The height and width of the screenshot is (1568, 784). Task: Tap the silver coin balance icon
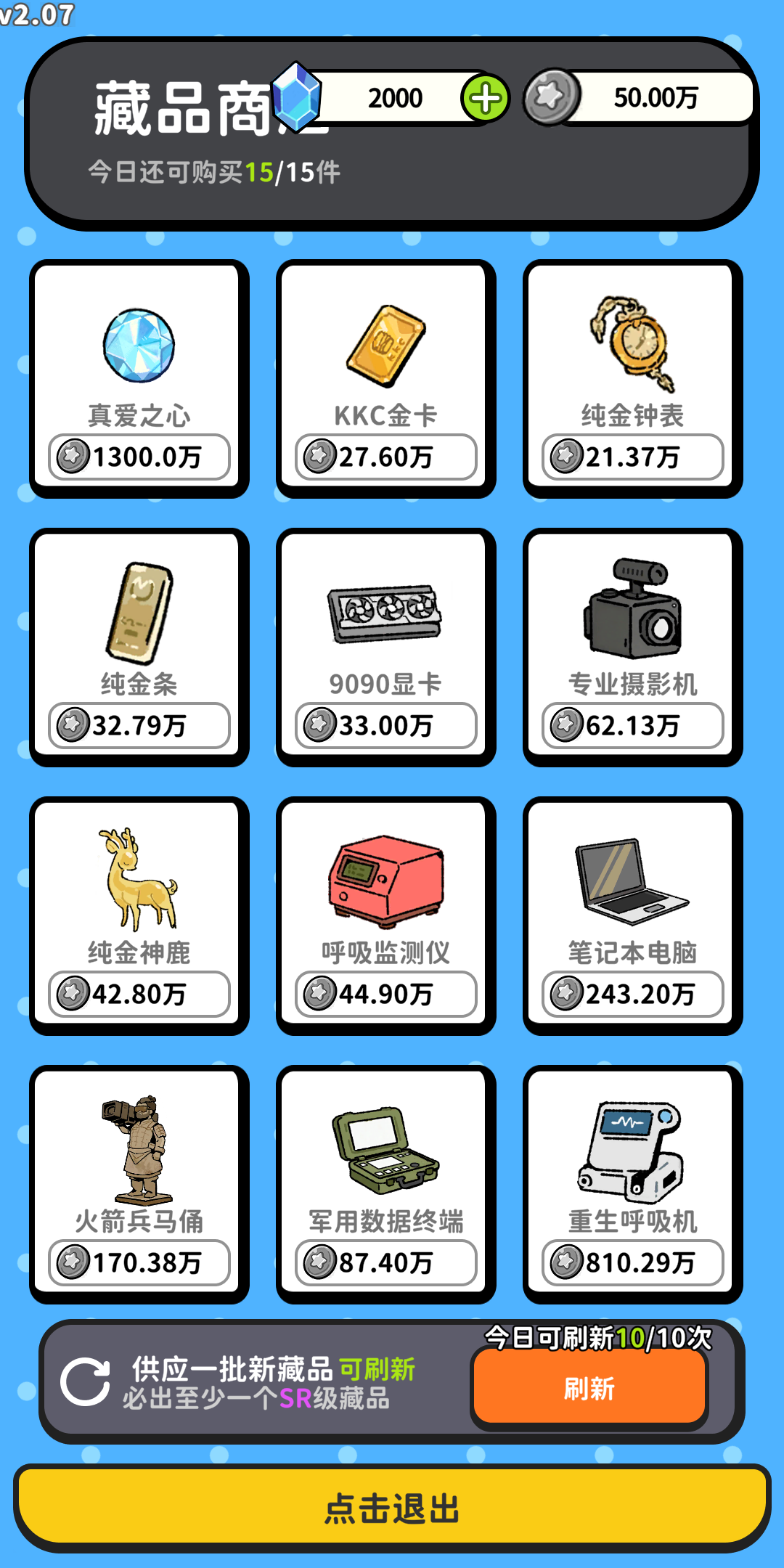(553, 98)
